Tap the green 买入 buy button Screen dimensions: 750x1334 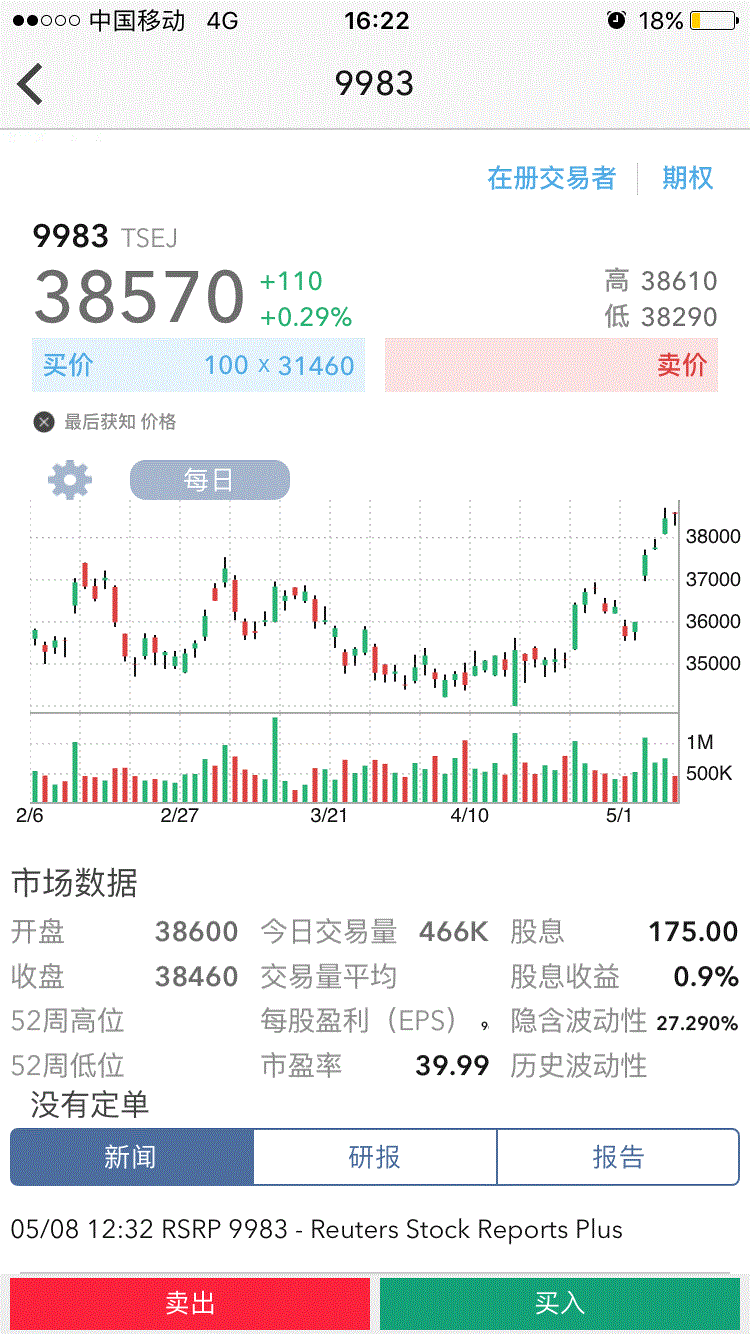click(560, 1304)
